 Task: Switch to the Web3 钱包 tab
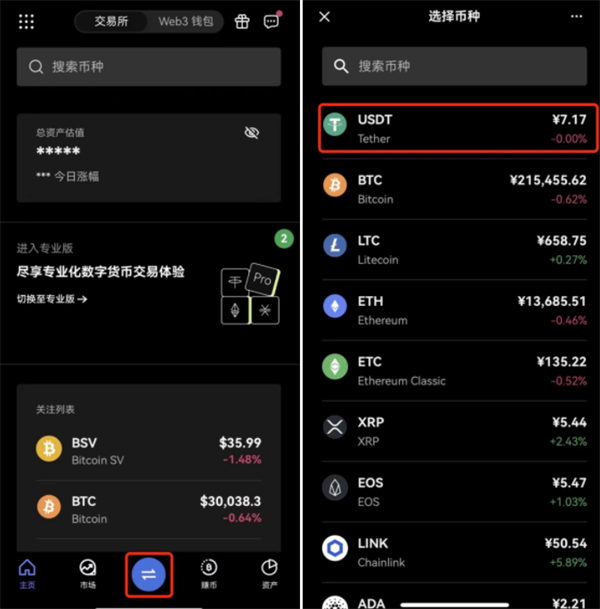tap(185, 22)
